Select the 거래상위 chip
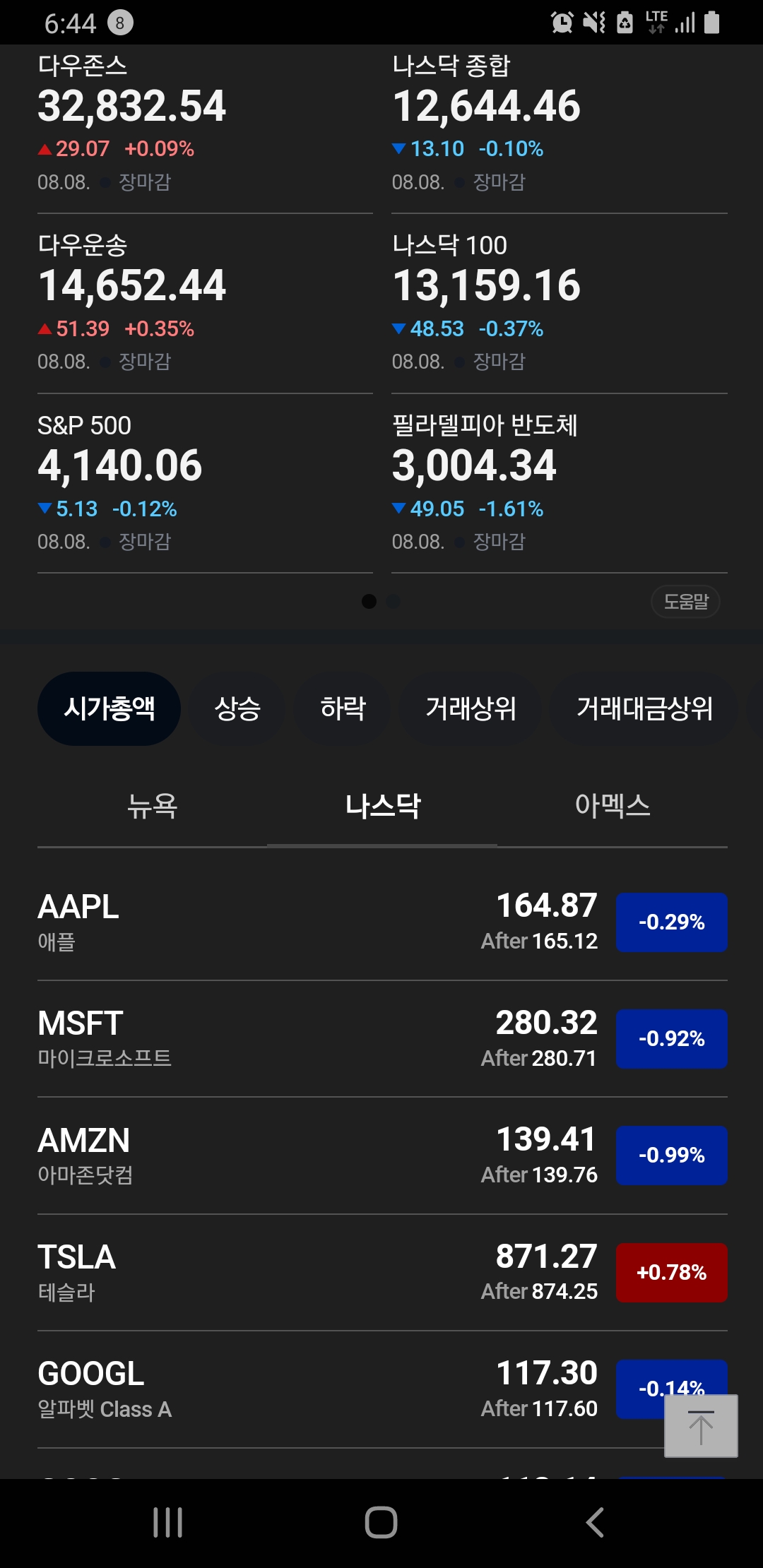Viewport: 763px width, 1568px height. point(471,708)
